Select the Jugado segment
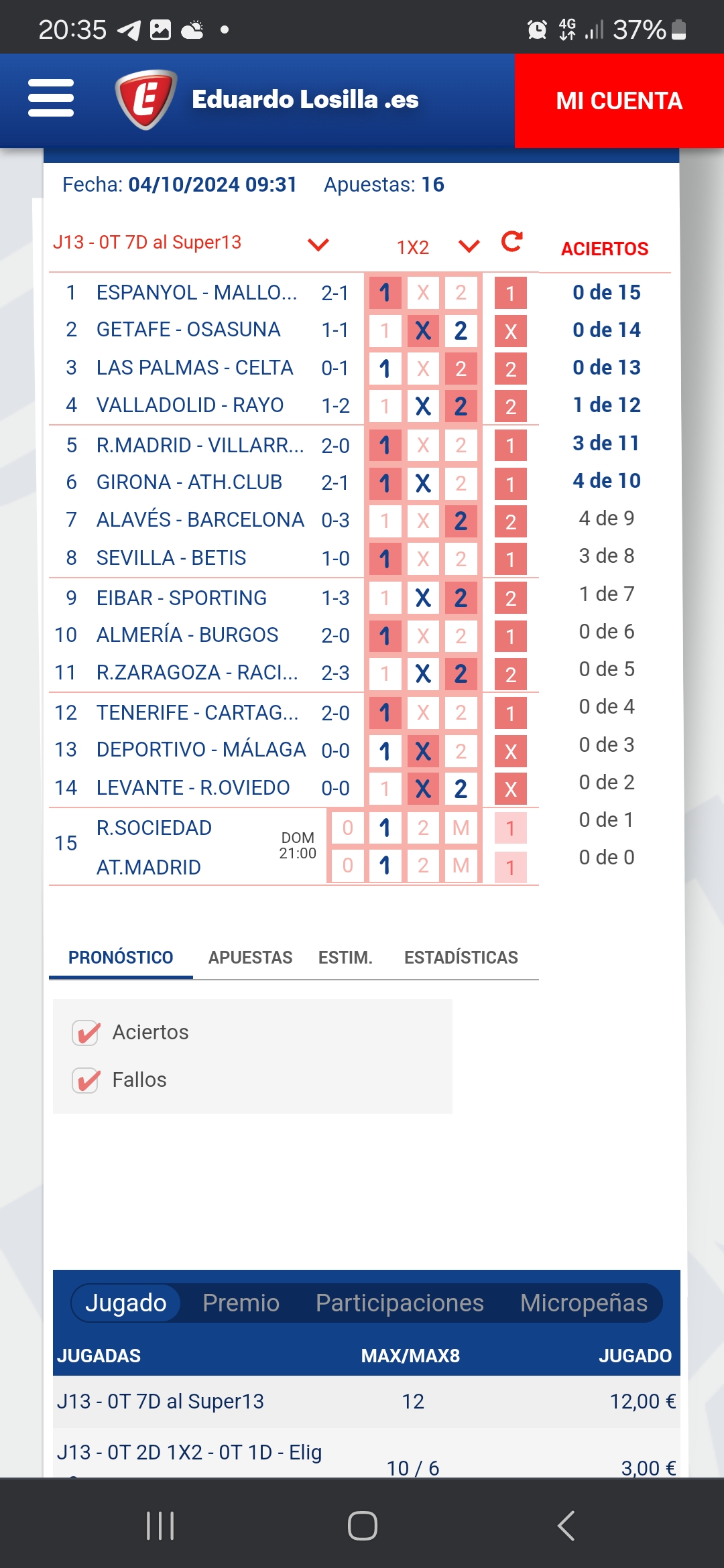 tap(126, 1303)
